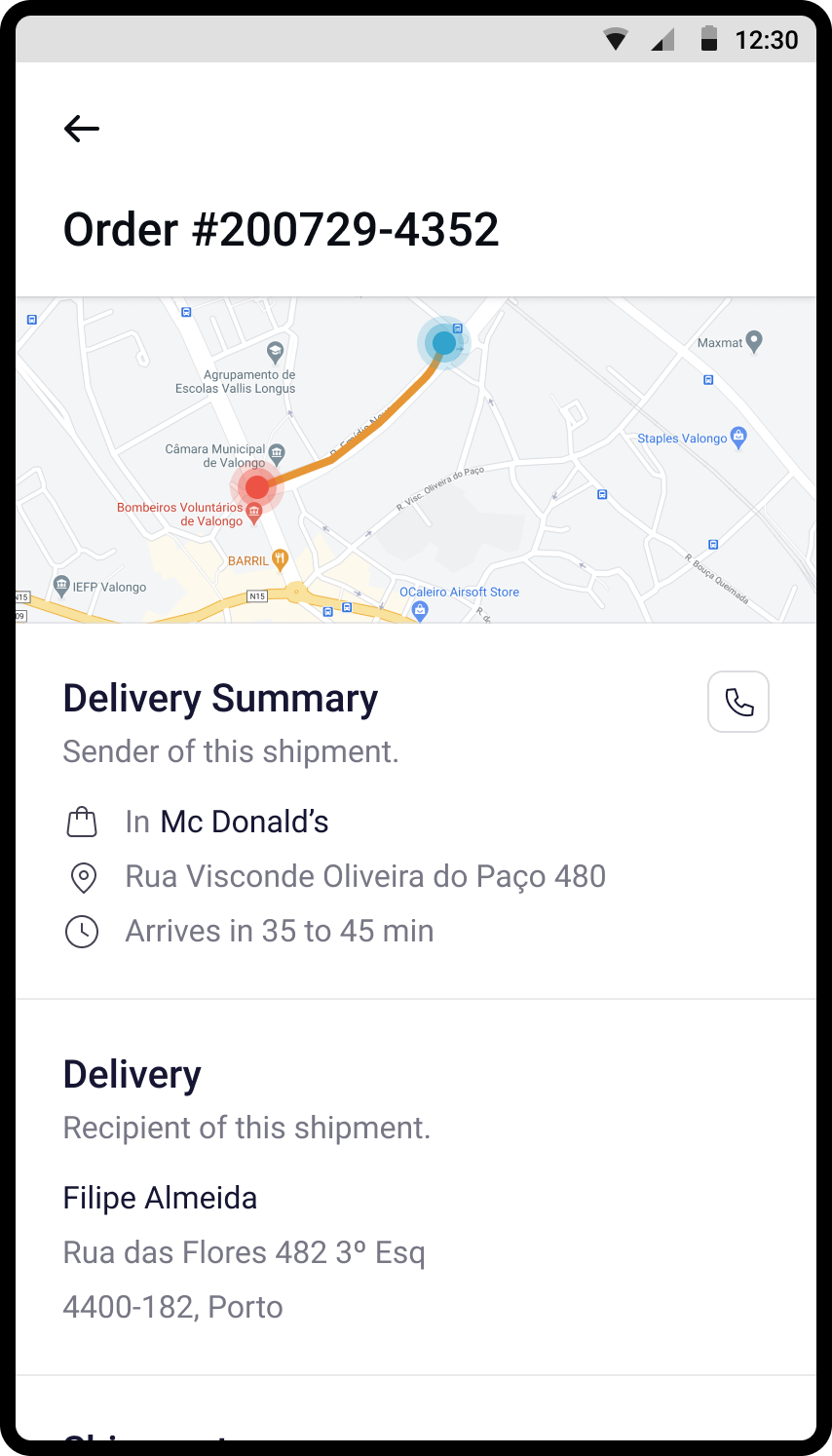Select the Câmara Municipal de Valongo map marker
The image size is (832, 1456).
276,451
